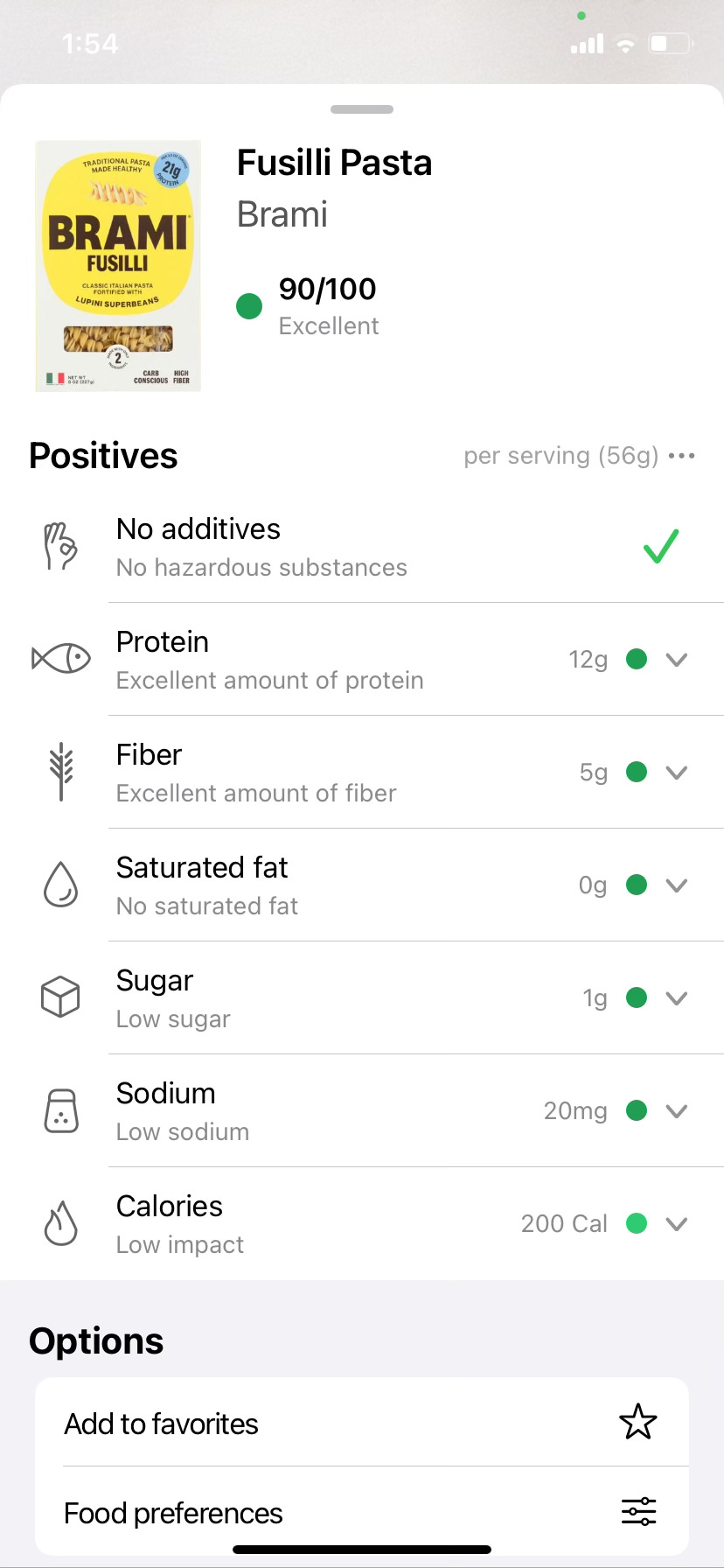Screen dimensions: 724x1568
Task: Expand Sodium details
Action: point(676,1111)
